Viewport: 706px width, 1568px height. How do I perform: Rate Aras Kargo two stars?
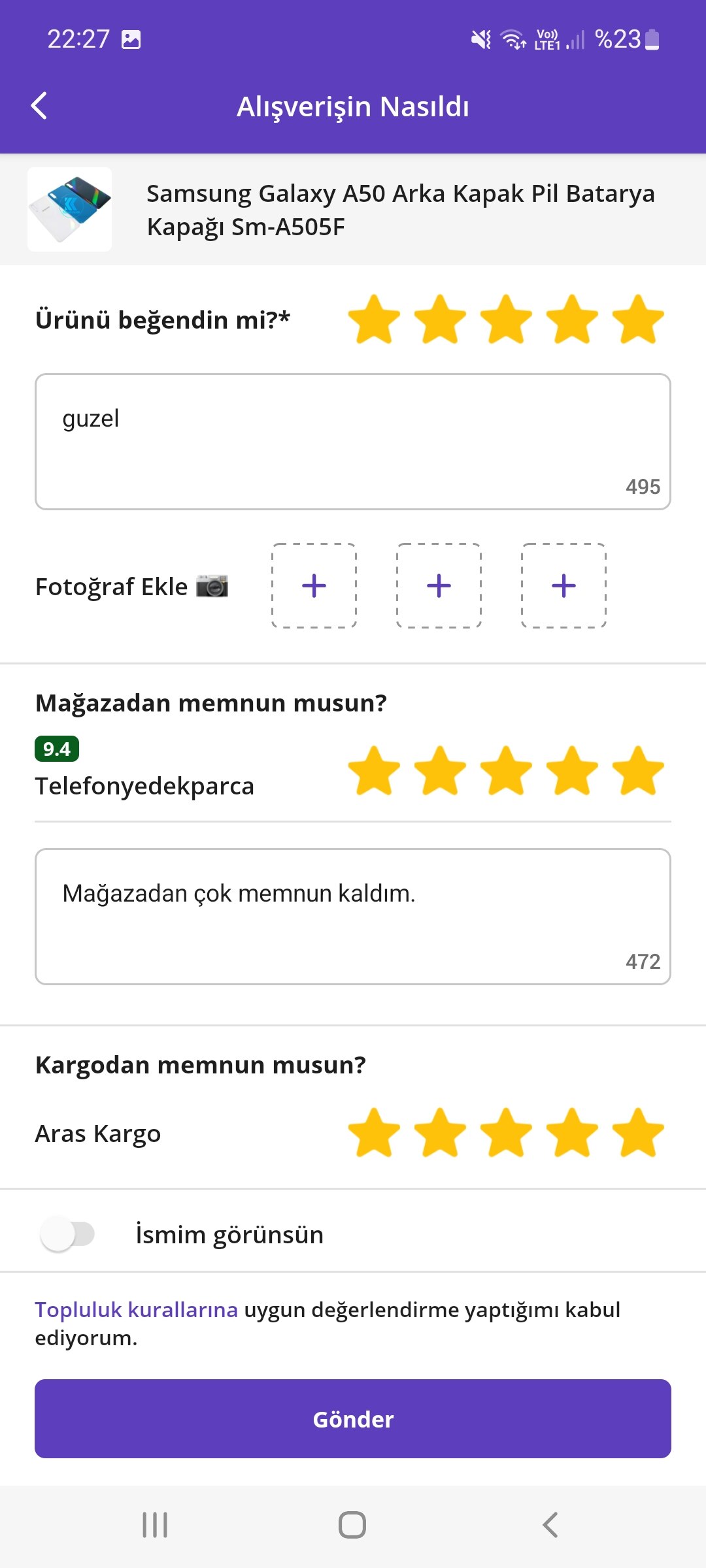[x=440, y=1133]
